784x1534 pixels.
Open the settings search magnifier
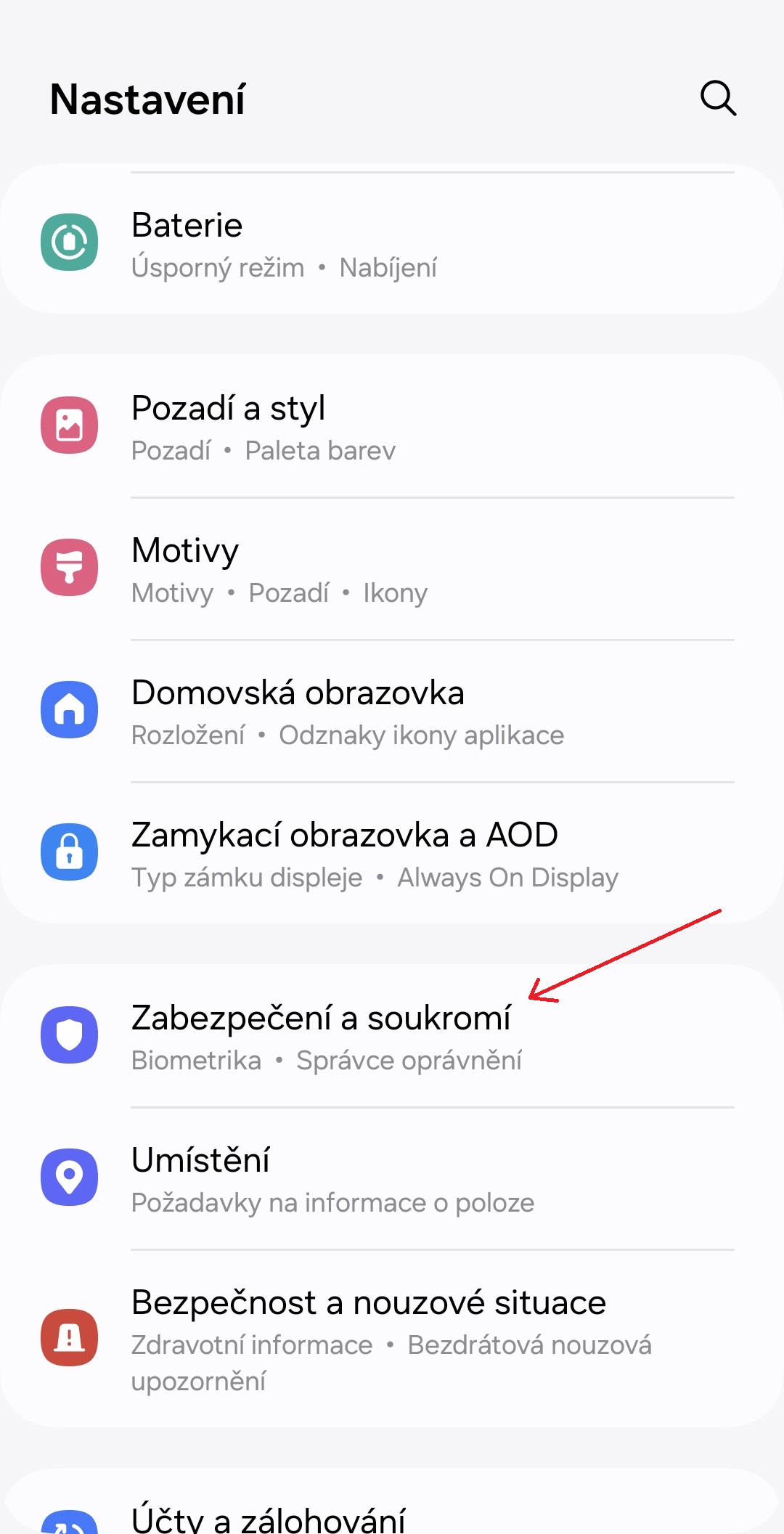718,98
